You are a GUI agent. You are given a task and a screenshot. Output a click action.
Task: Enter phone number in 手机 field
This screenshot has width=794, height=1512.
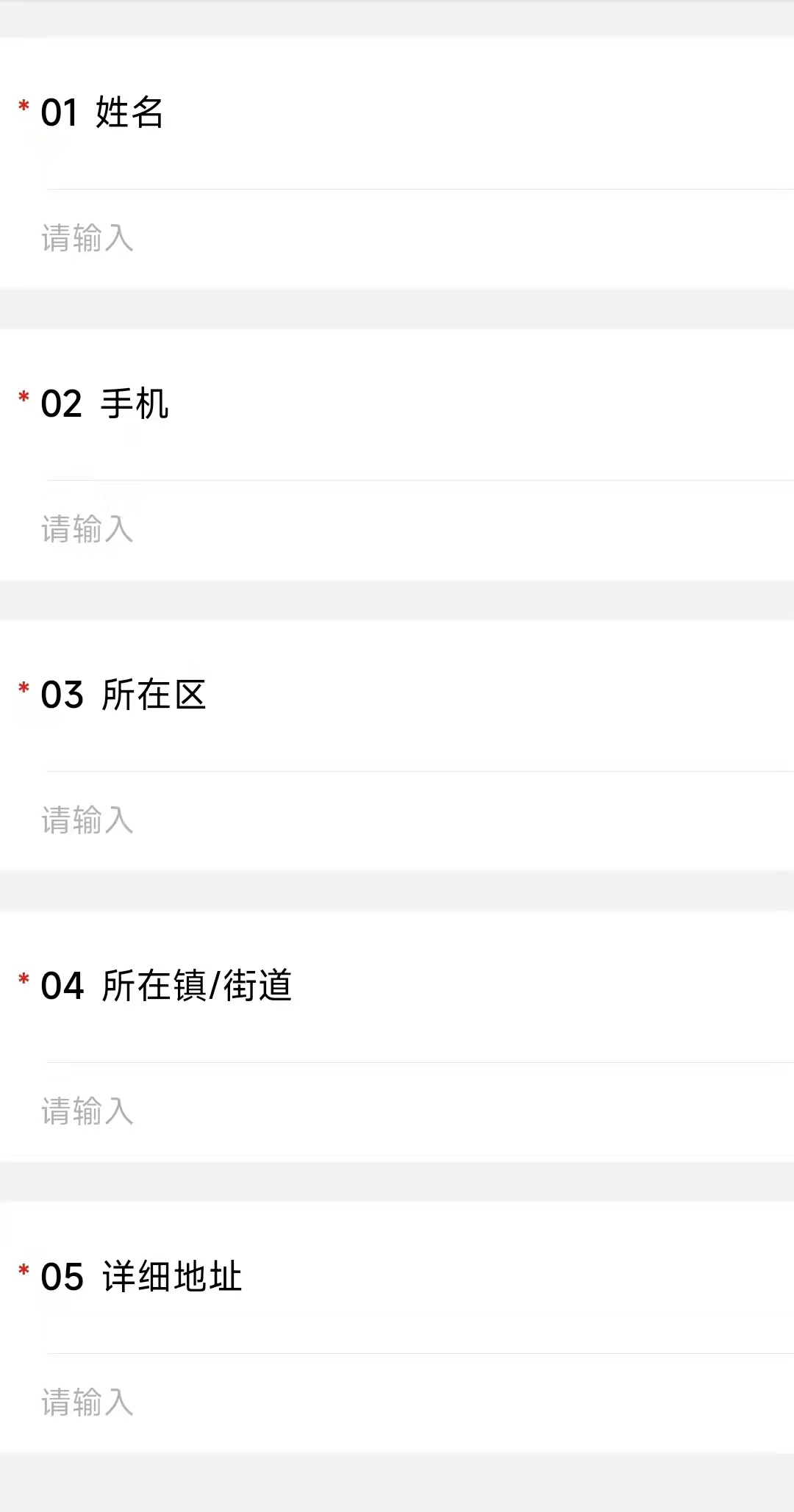[x=397, y=529]
